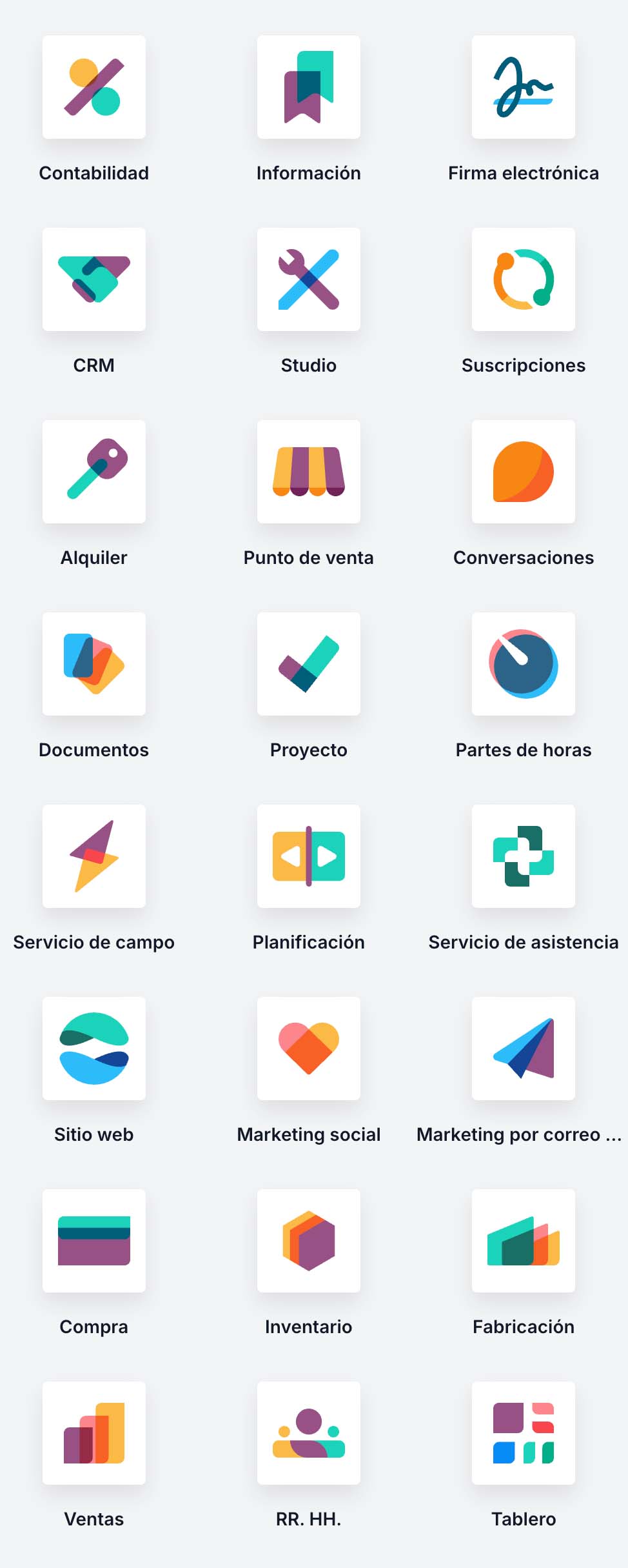Launch the Tablero app

click(x=524, y=1433)
